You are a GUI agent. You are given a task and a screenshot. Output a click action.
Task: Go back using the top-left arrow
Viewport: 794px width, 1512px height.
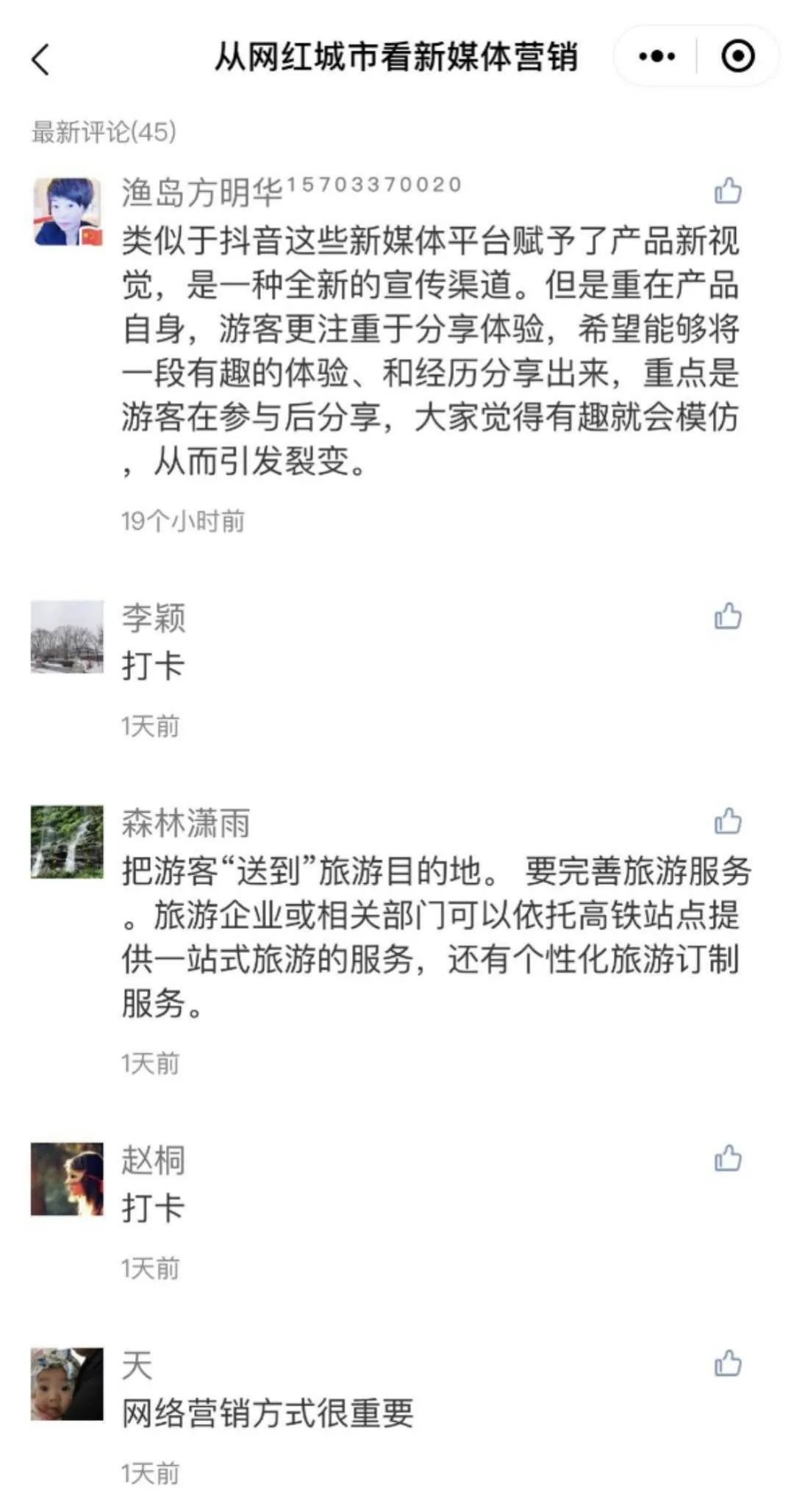coord(41,59)
